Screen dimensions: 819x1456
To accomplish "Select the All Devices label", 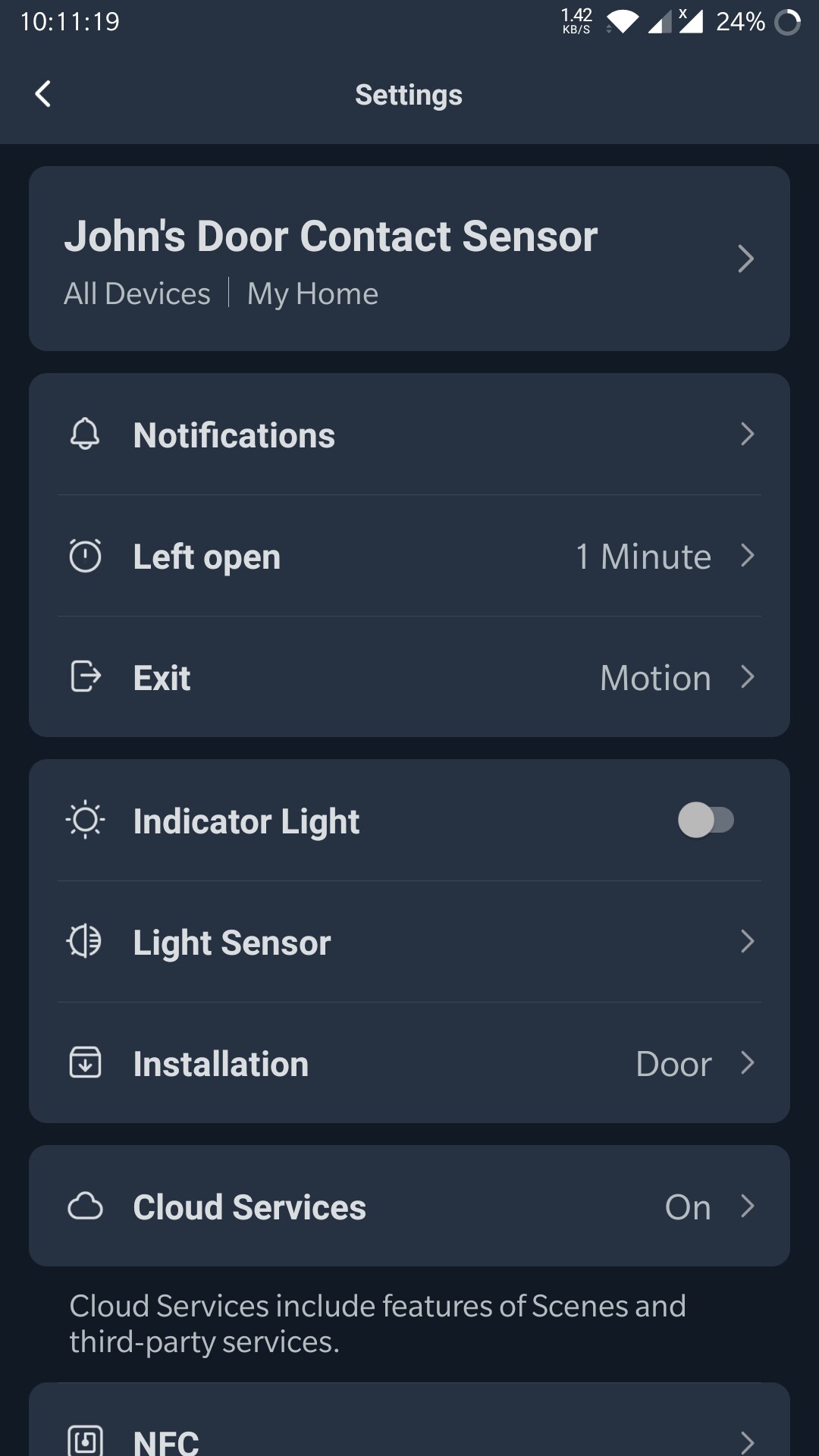I will [x=136, y=293].
